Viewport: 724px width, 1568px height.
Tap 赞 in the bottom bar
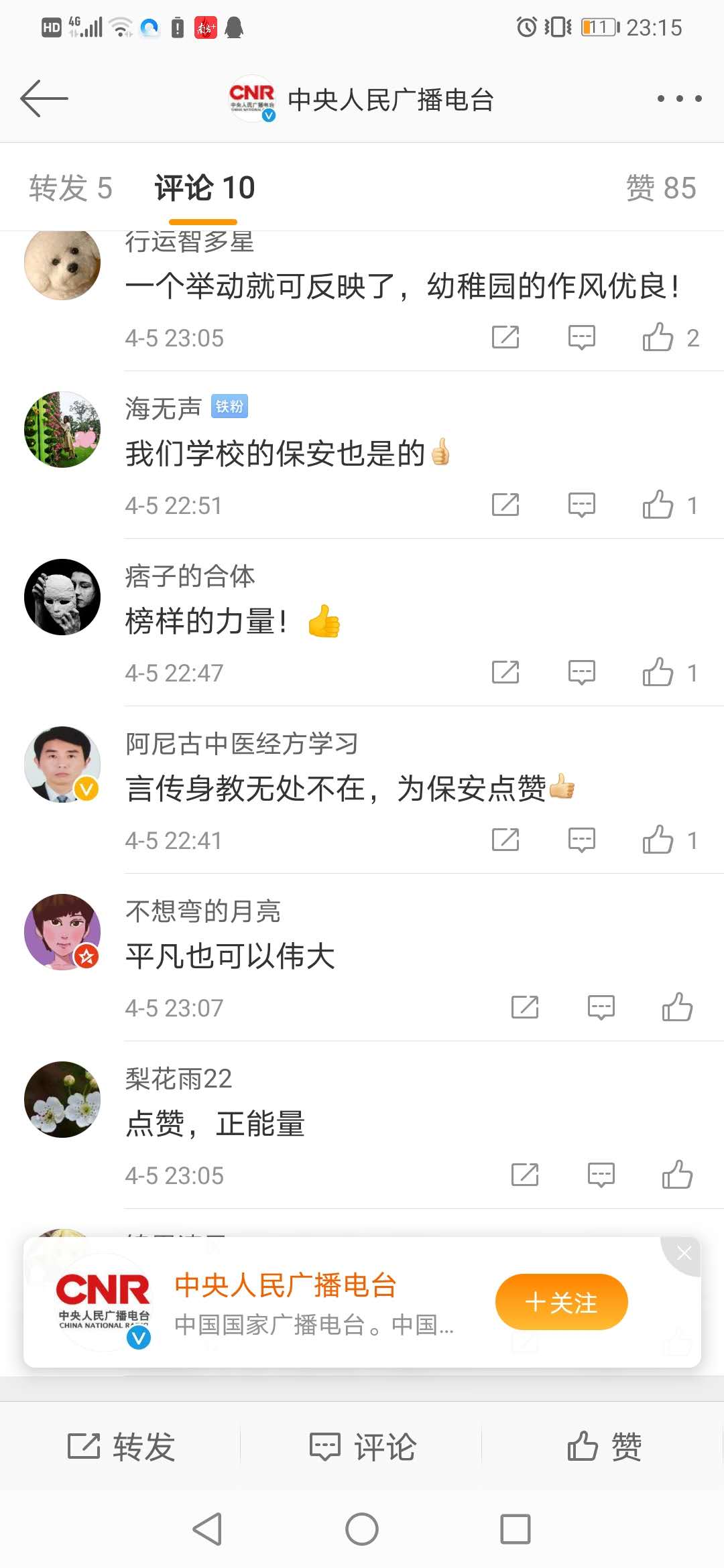[x=603, y=1446]
